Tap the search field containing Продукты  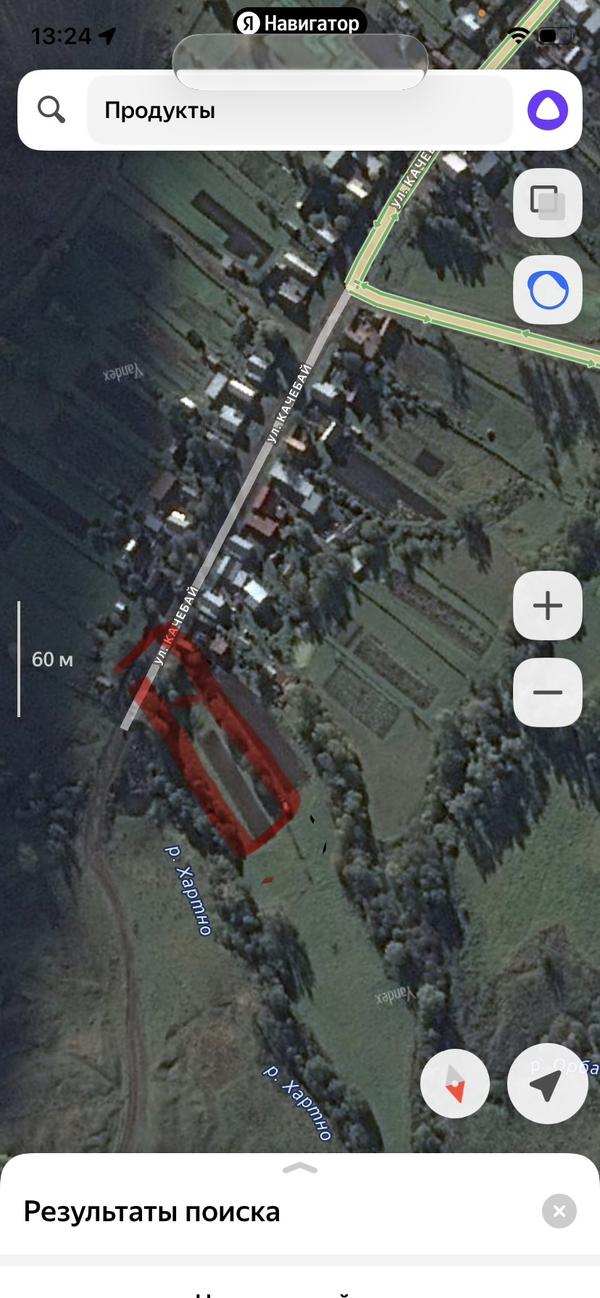(300, 110)
